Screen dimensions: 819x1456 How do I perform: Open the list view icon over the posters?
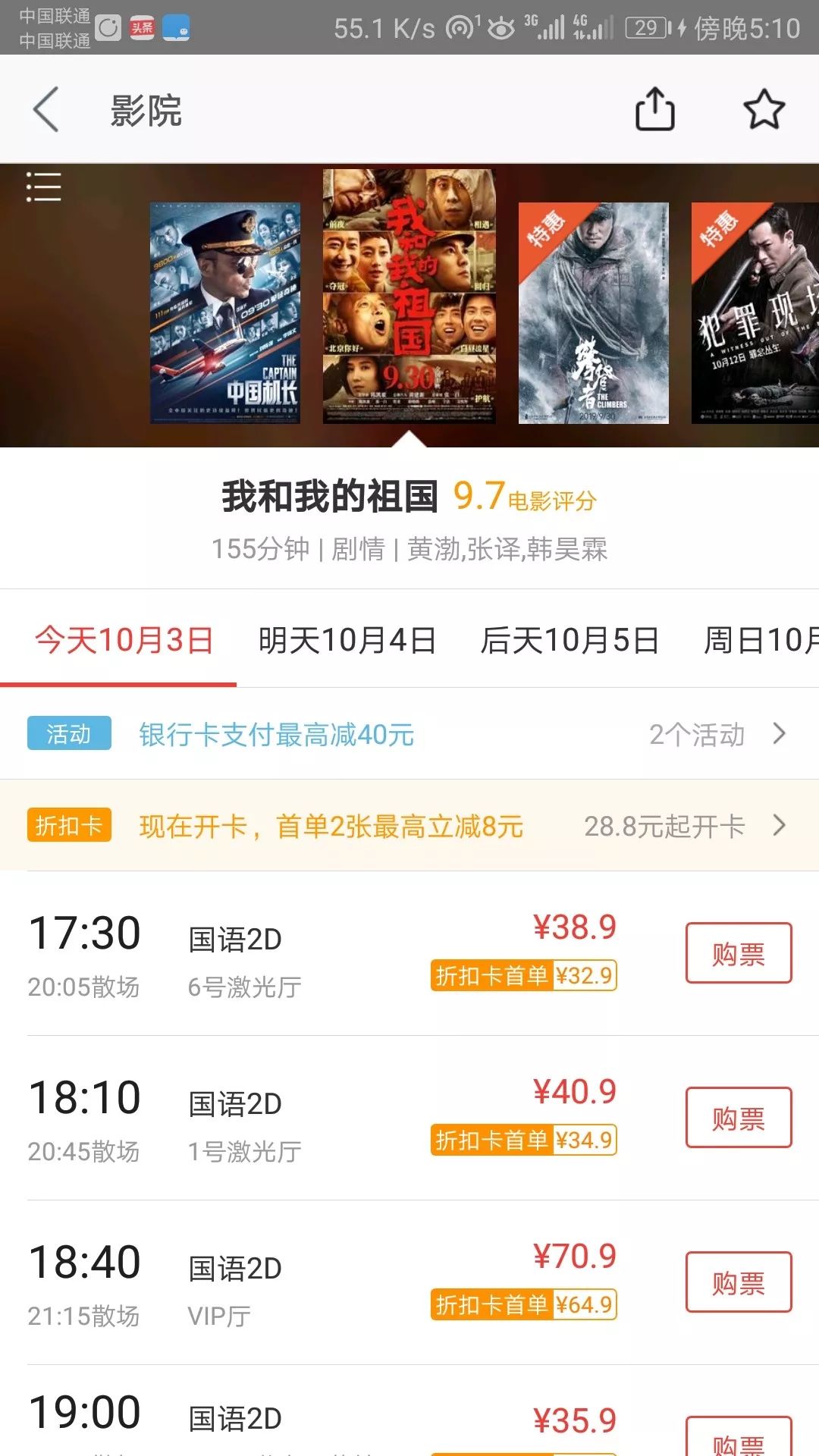[43, 186]
